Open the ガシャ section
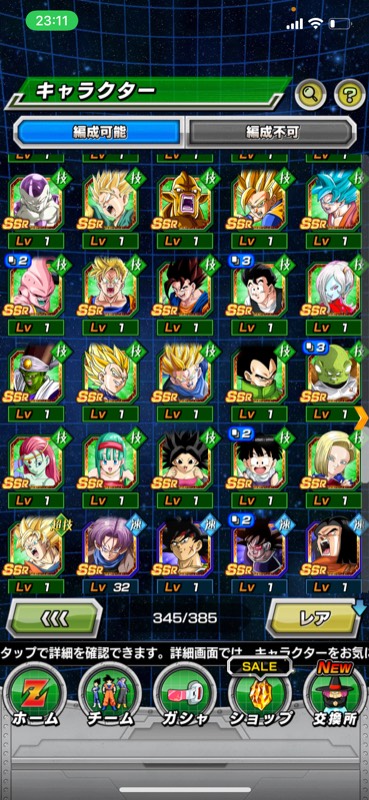The height and width of the screenshot is (800, 369). tap(184, 696)
